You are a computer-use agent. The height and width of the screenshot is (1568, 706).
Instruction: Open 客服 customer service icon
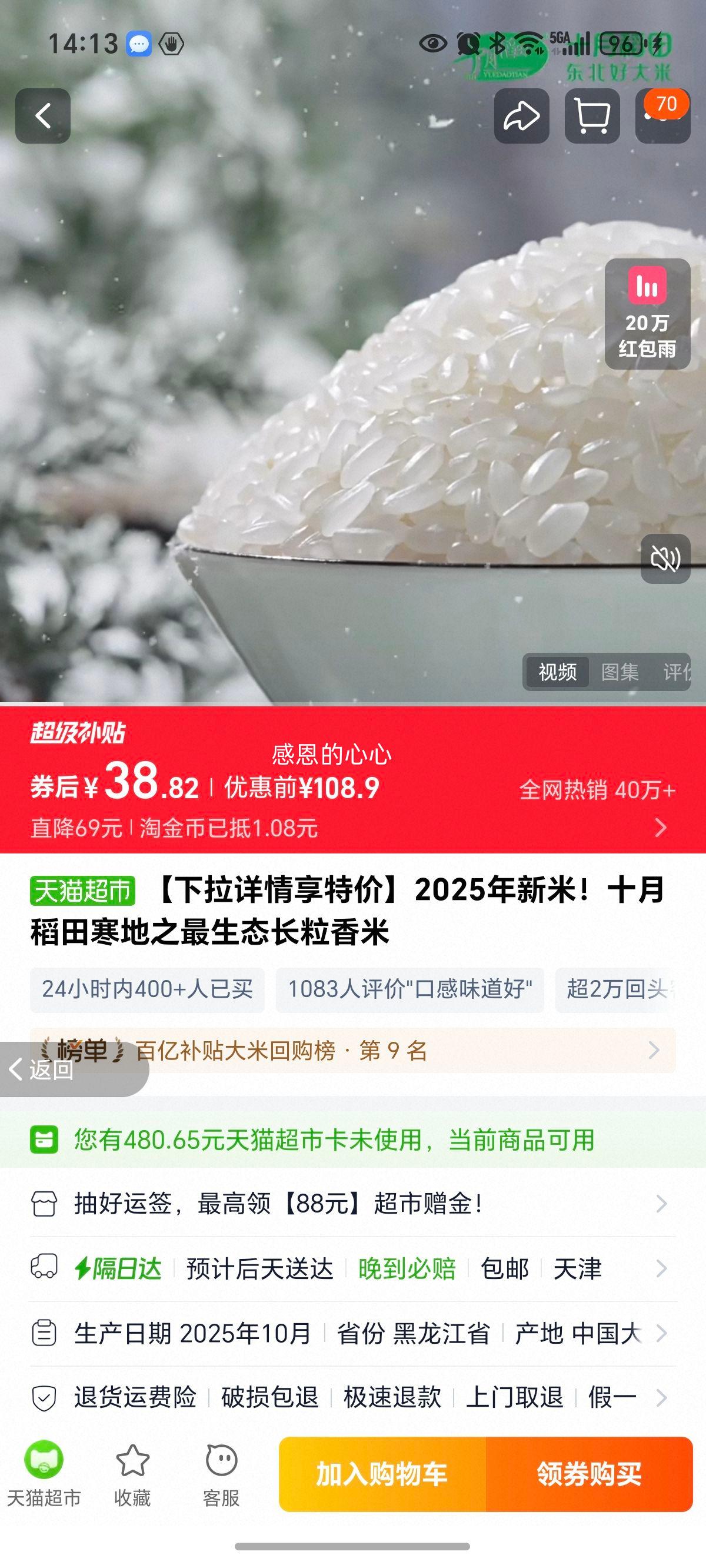click(x=219, y=1476)
